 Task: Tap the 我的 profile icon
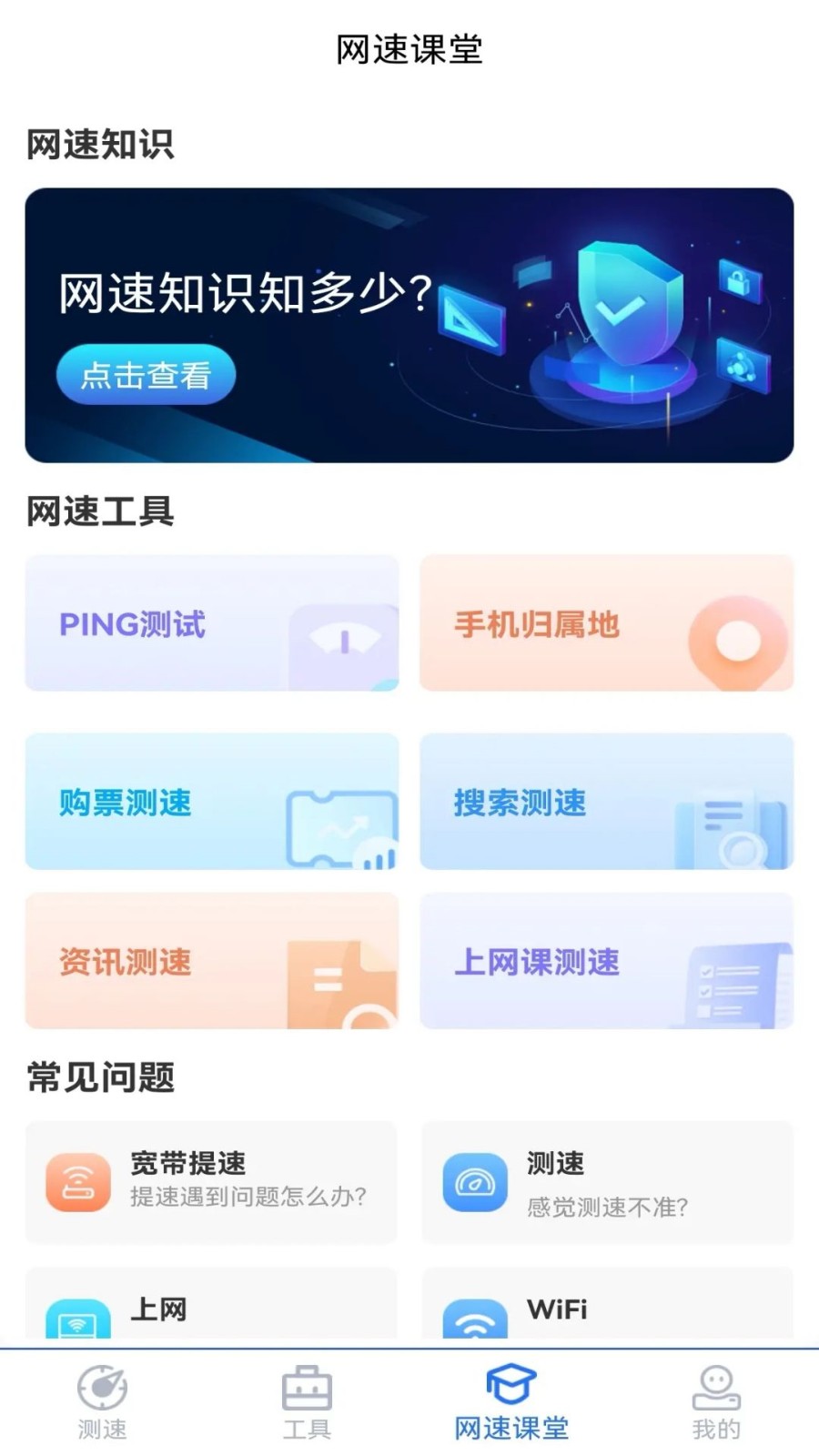coord(716,1388)
